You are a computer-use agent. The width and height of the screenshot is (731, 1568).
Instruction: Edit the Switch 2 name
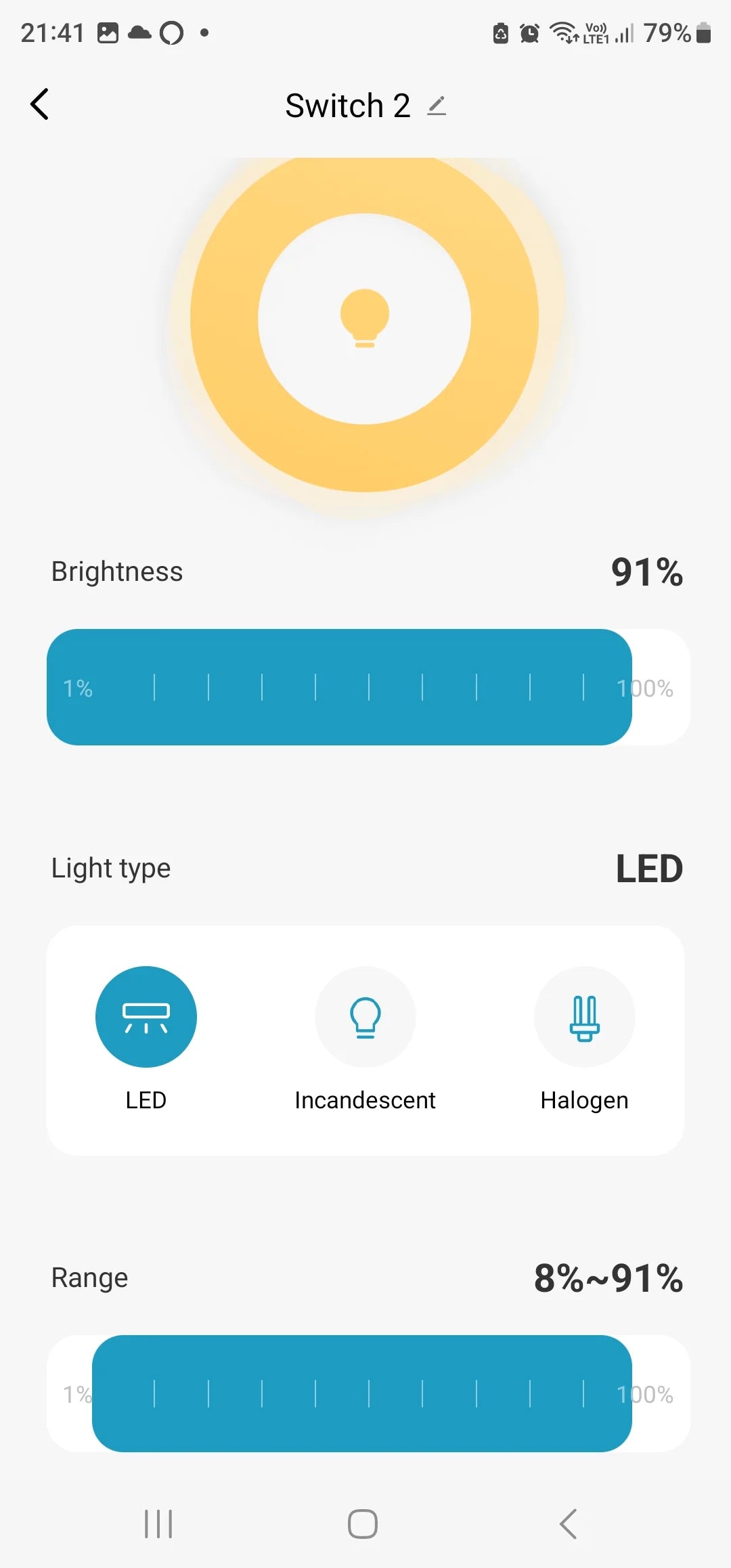coord(437,106)
